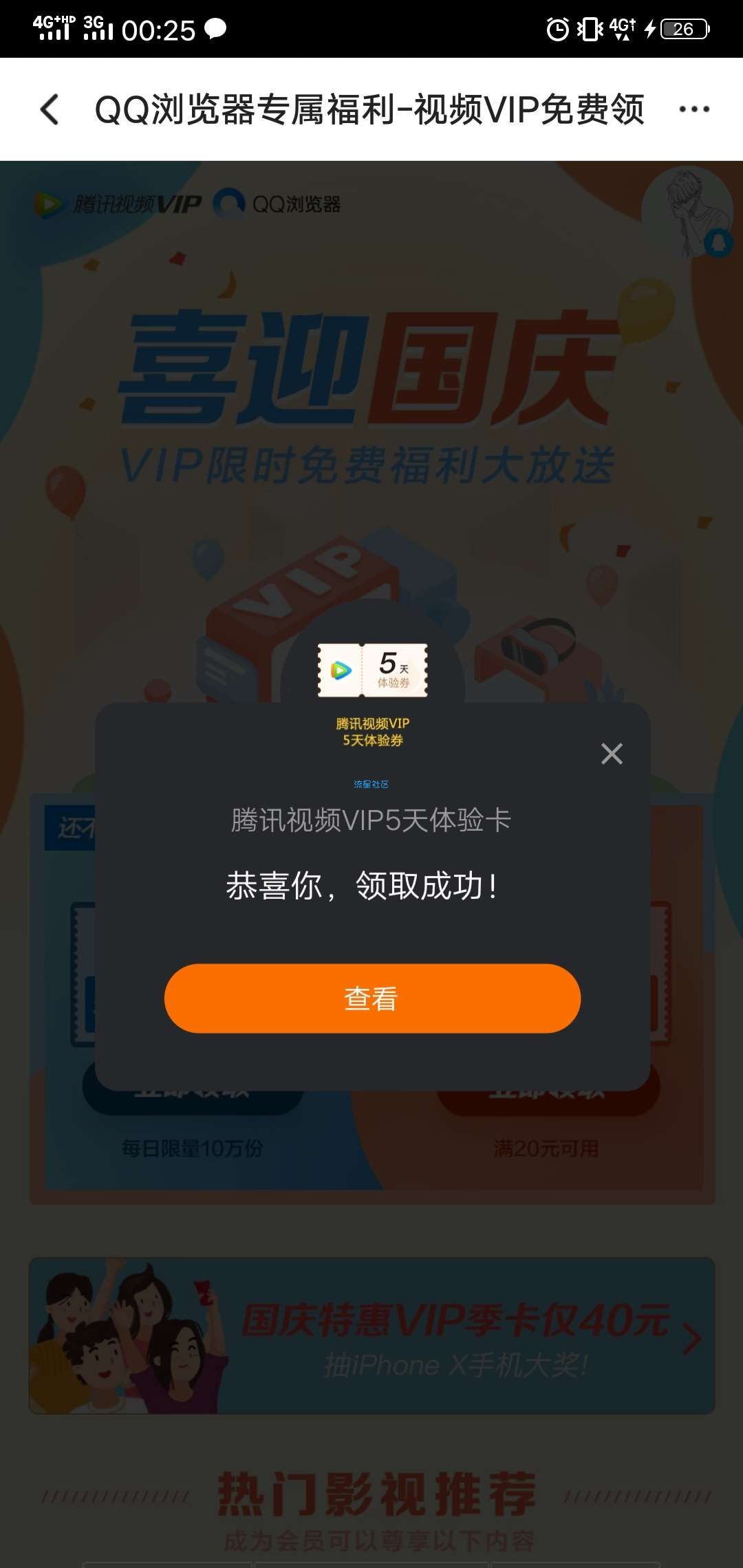The height and width of the screenshot is (1568, 743).
Task: Tap the orange 查看 button
Action: pyautogui.click(x=372, y=998)
